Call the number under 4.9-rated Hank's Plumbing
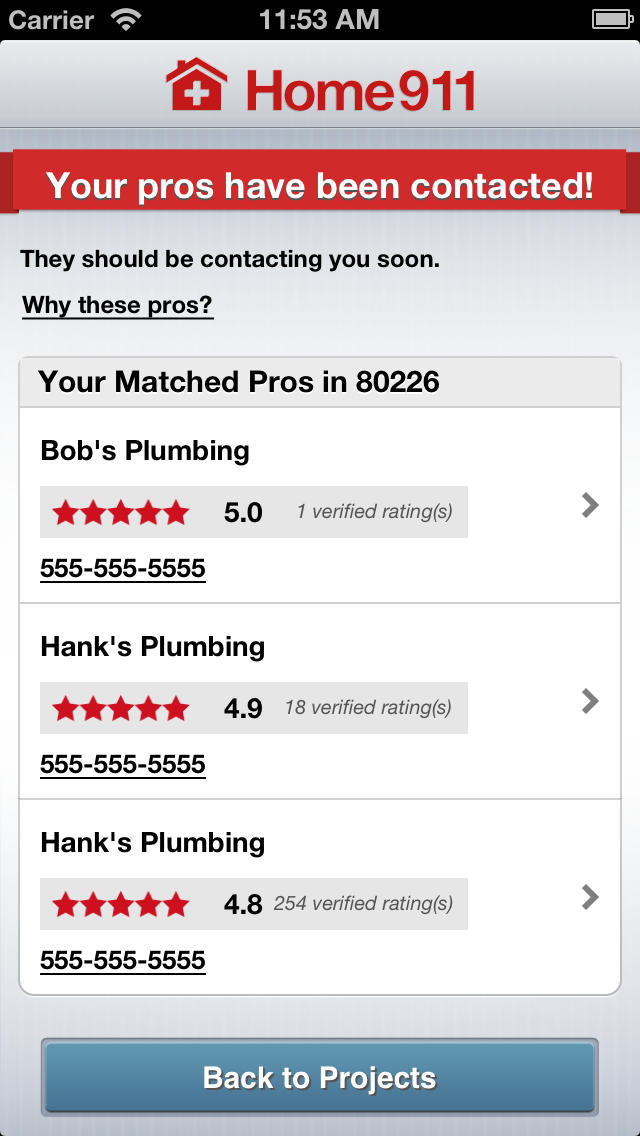 pyautogui.click(x=122, y=764)
